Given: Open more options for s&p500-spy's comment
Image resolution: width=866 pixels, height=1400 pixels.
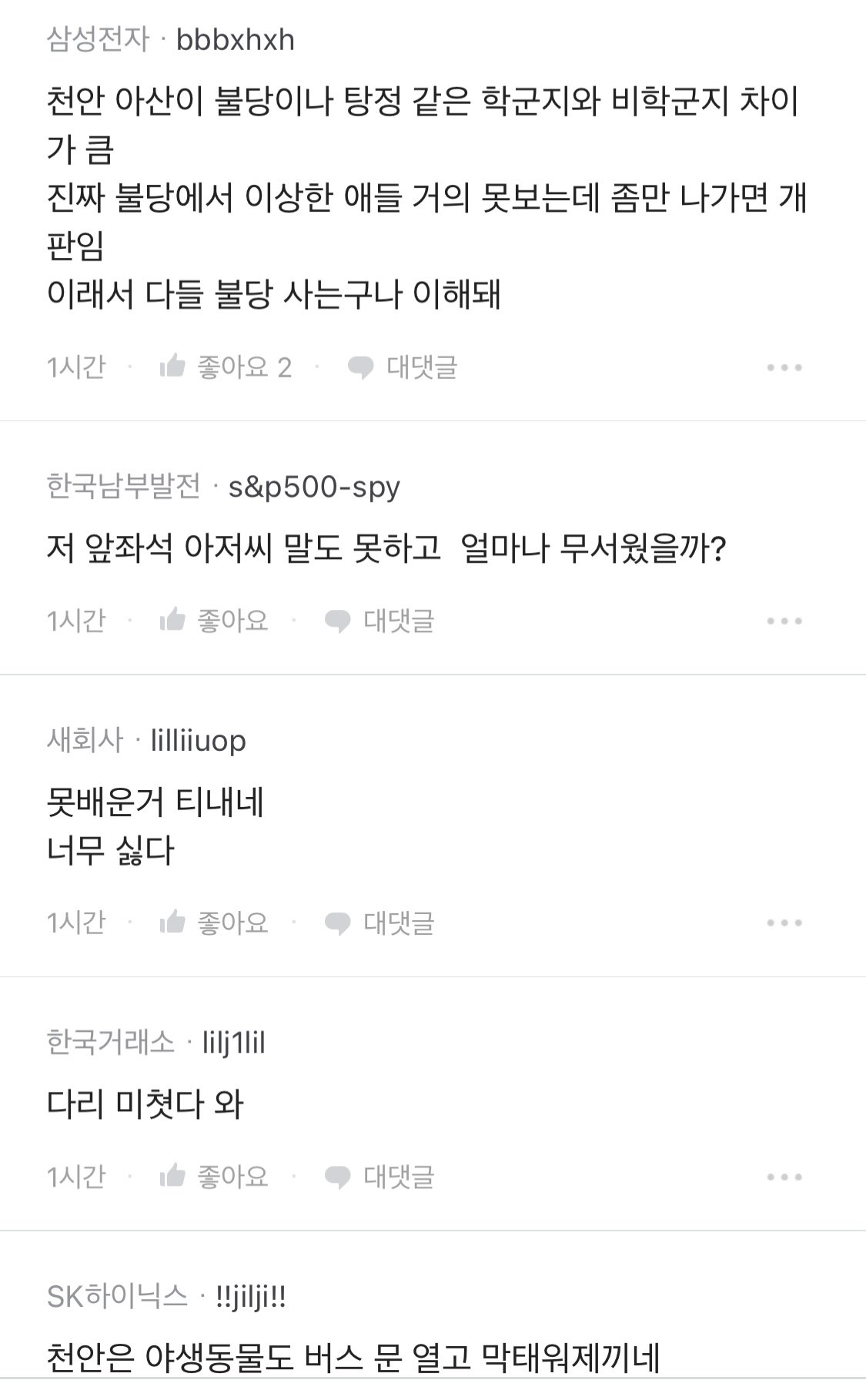Looking at the screenshot, I should tap(784, 621).
